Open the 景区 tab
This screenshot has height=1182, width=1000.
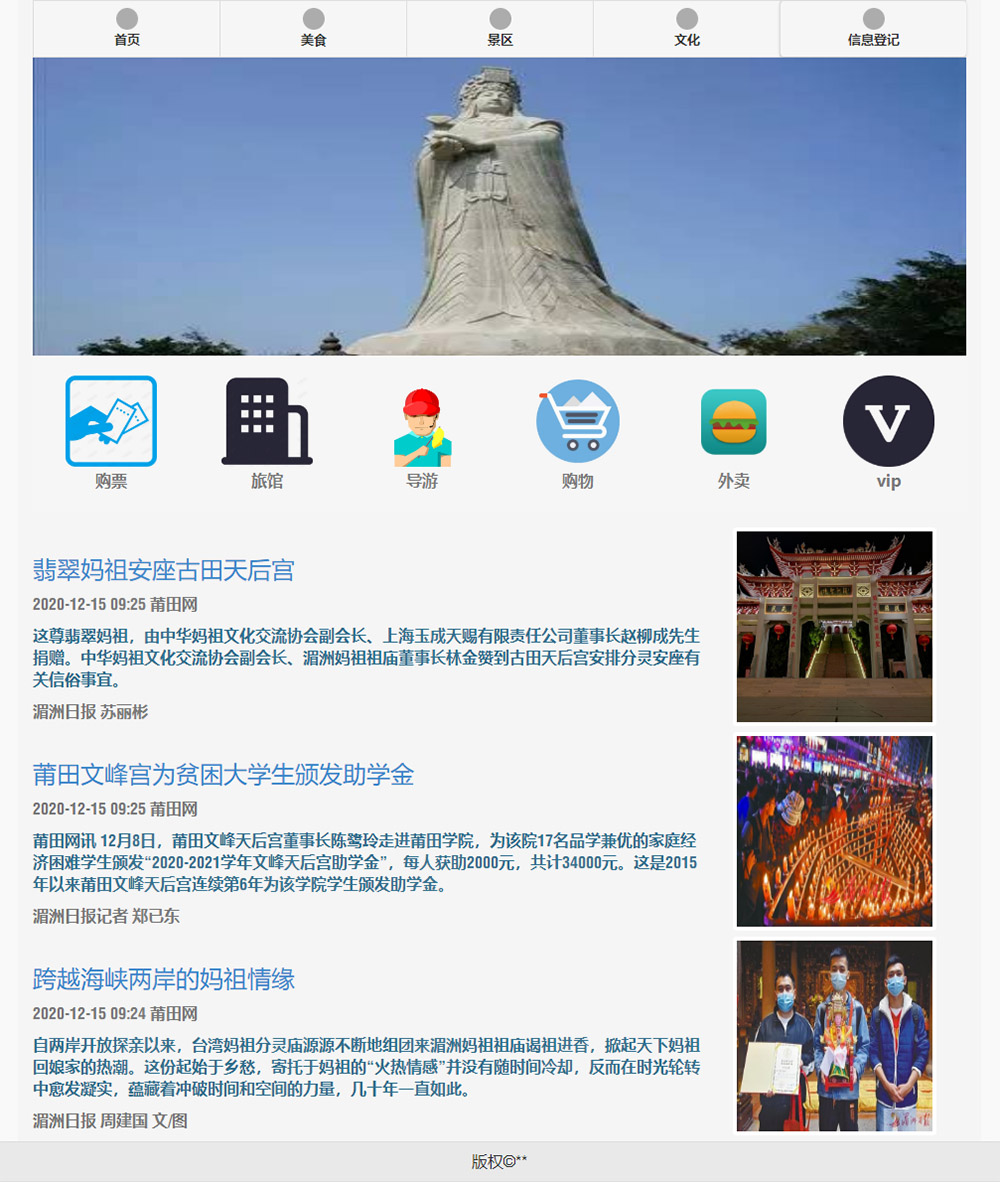[x=500, y=29]
